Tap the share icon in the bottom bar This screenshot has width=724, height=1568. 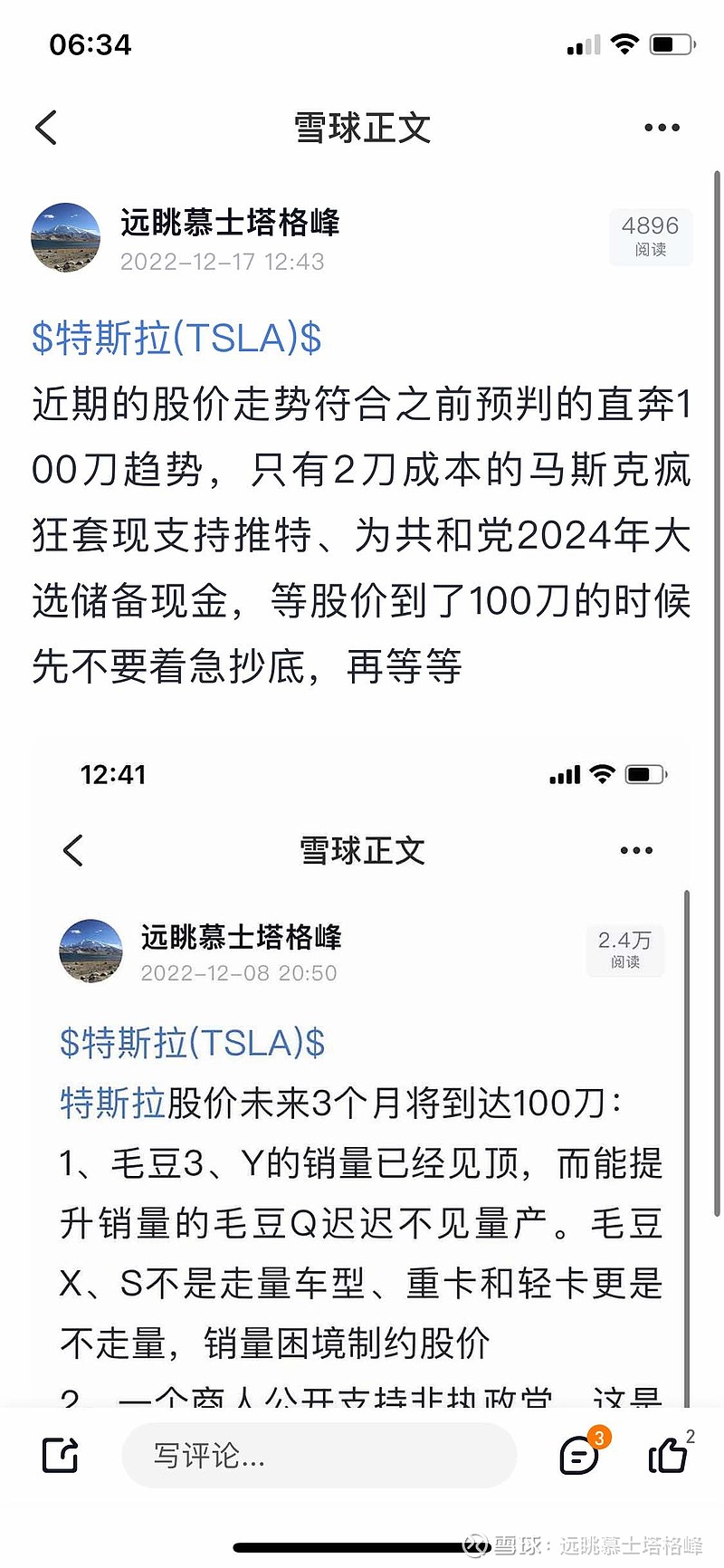58,1456
